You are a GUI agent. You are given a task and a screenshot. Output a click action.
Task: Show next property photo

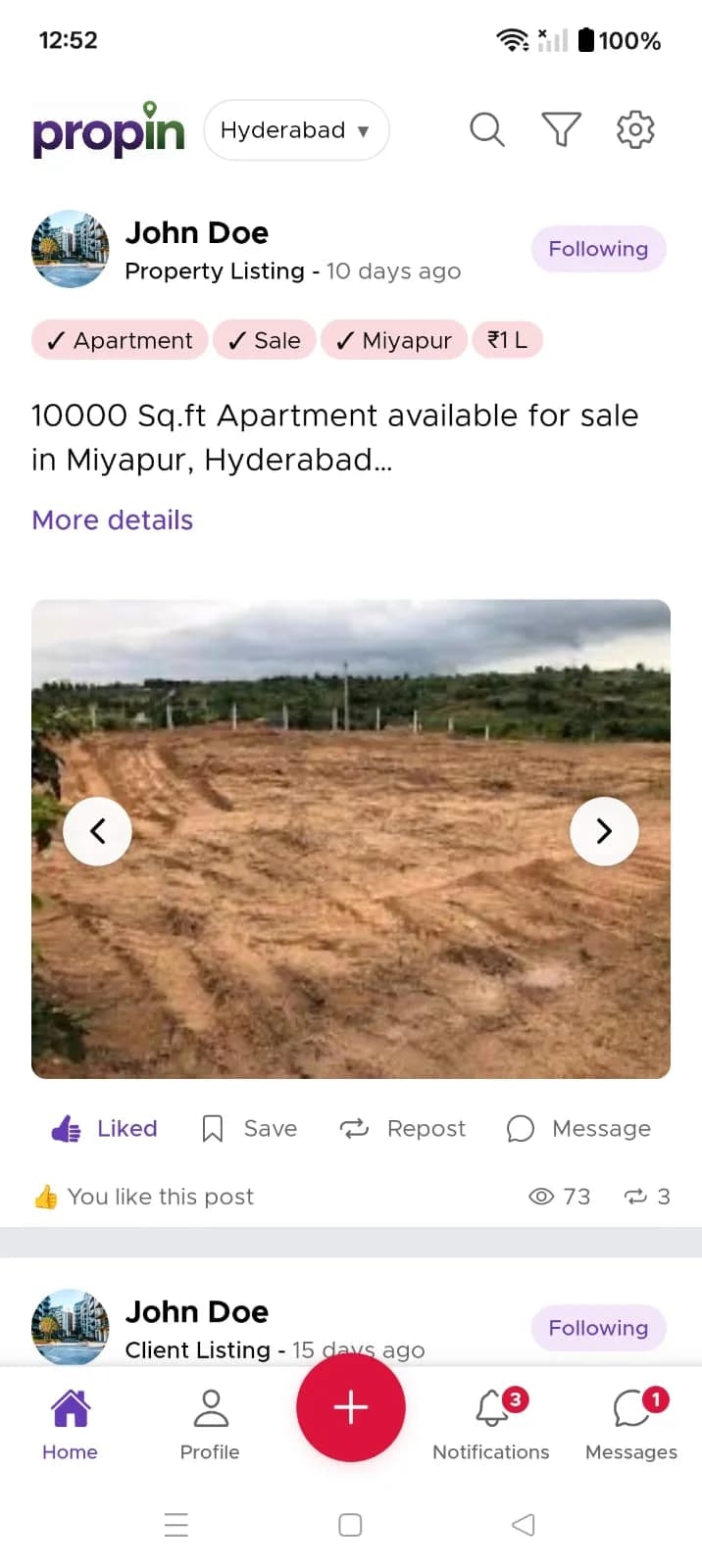[604, 831]
